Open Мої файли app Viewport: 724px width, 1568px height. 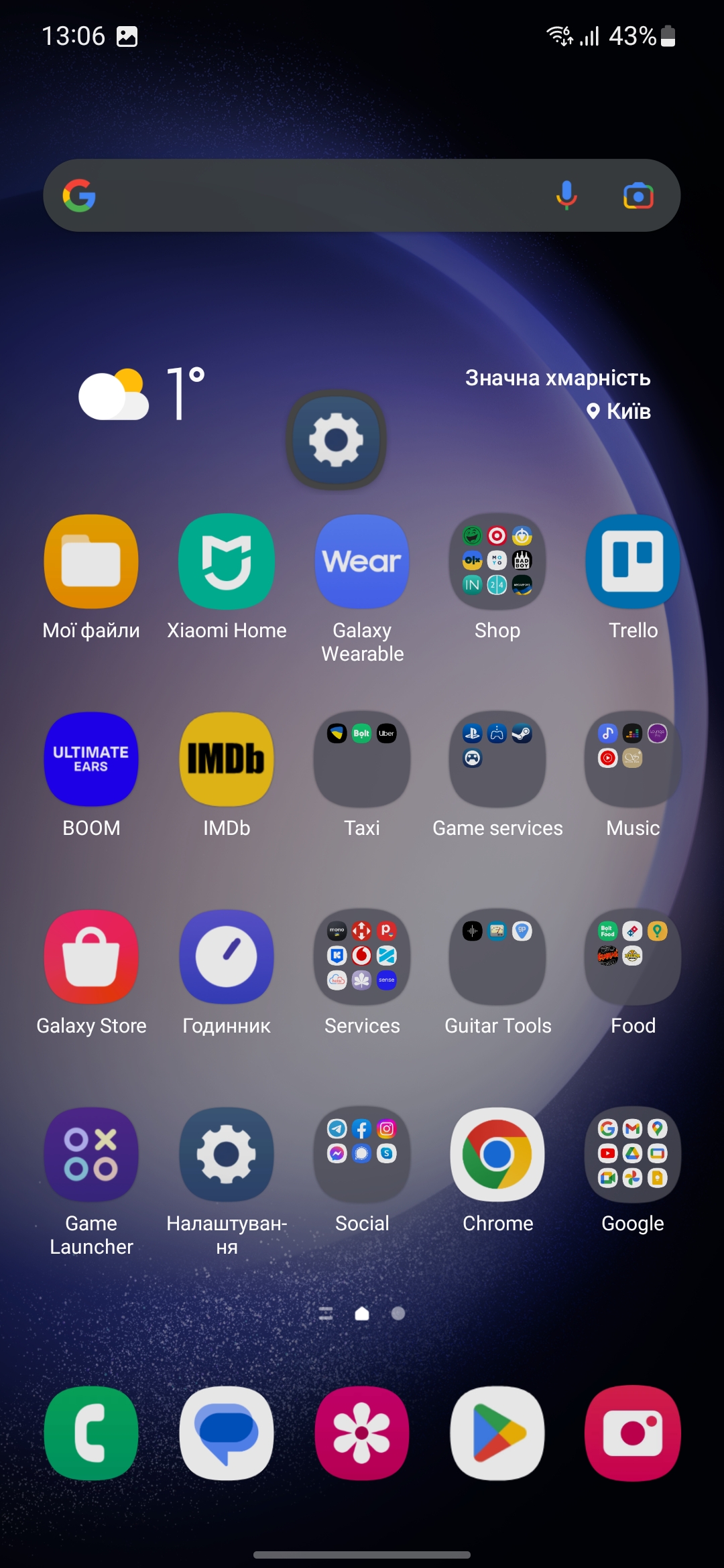coord(91,562)
